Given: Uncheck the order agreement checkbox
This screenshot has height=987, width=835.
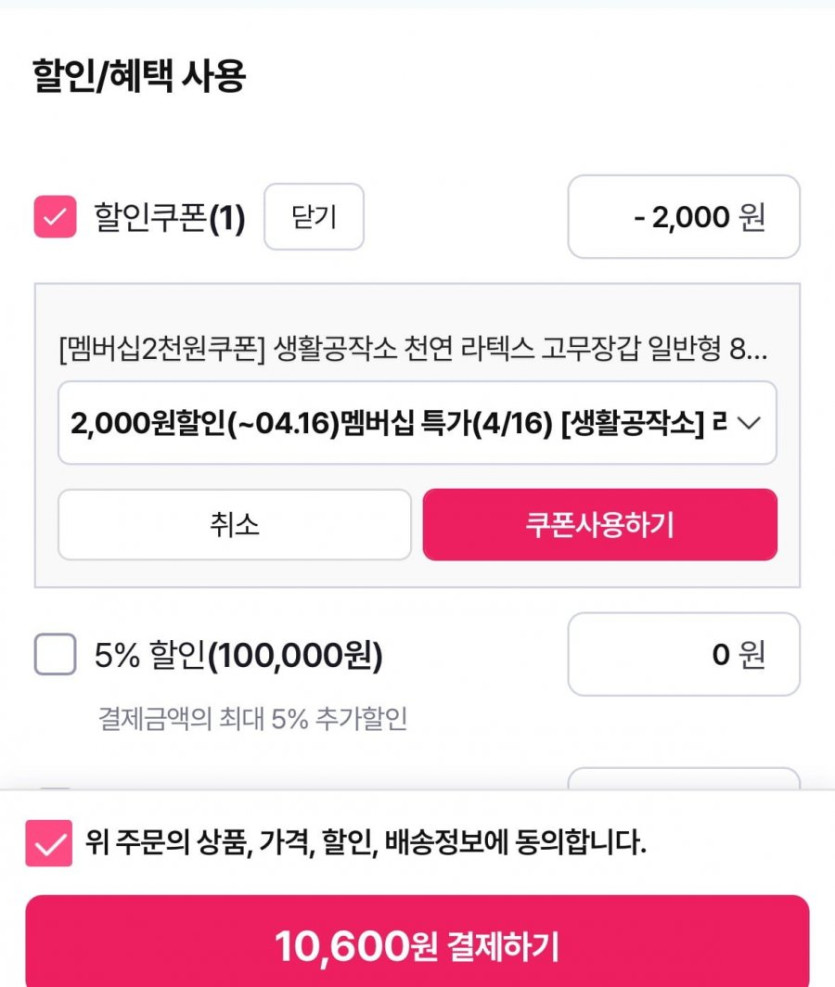Looking at the screenshot, I should (49, 843).
